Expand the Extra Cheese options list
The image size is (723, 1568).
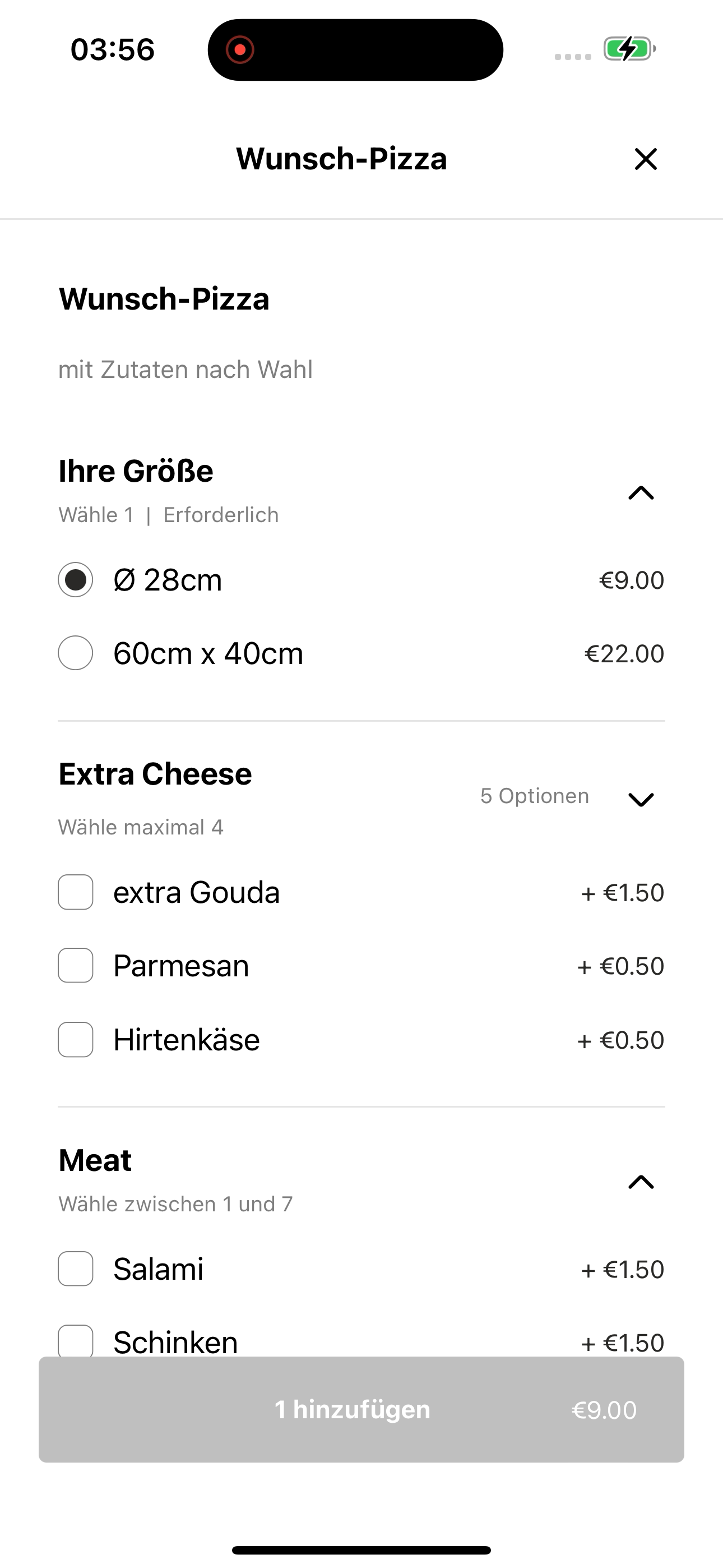click(641, 799)
